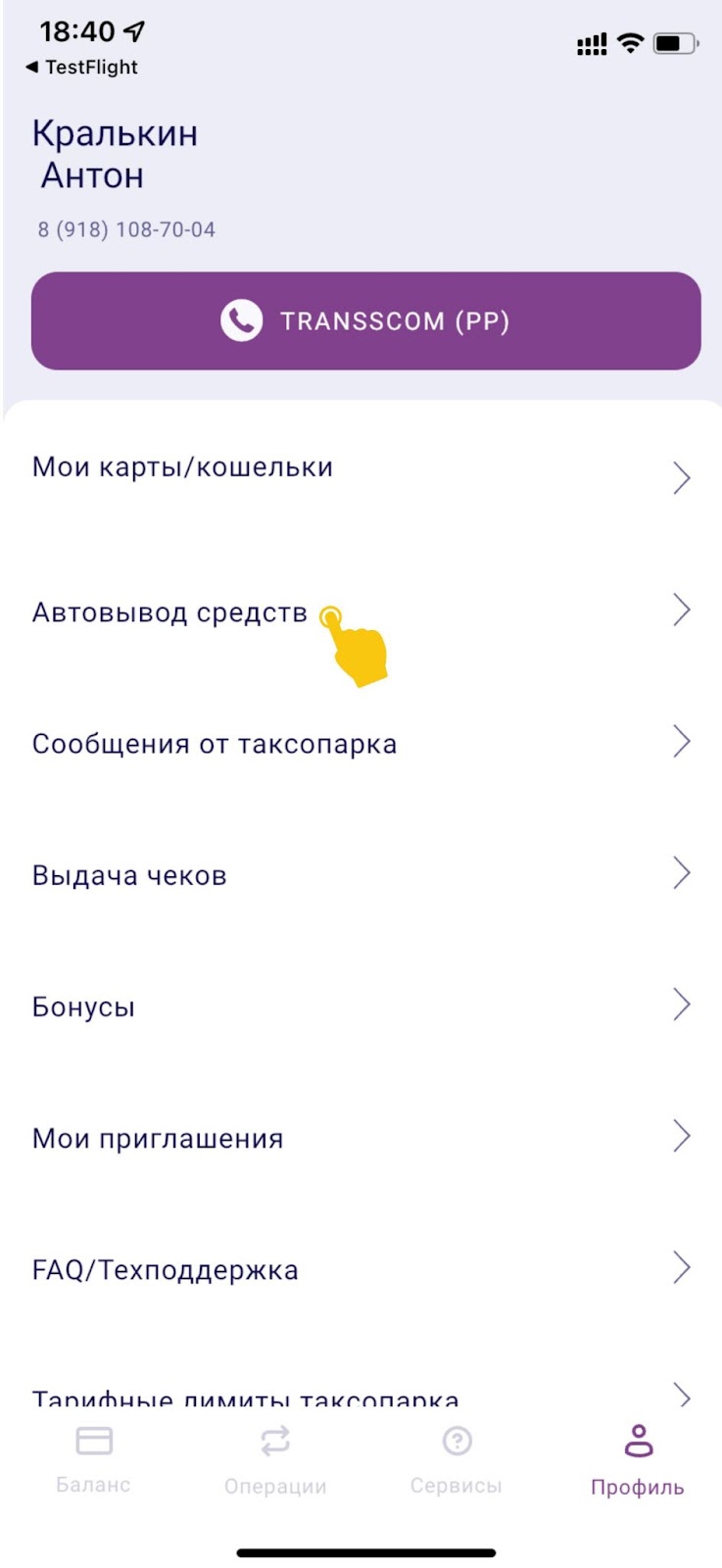Open the Выдача чеков row

click(x=361, y=873)
